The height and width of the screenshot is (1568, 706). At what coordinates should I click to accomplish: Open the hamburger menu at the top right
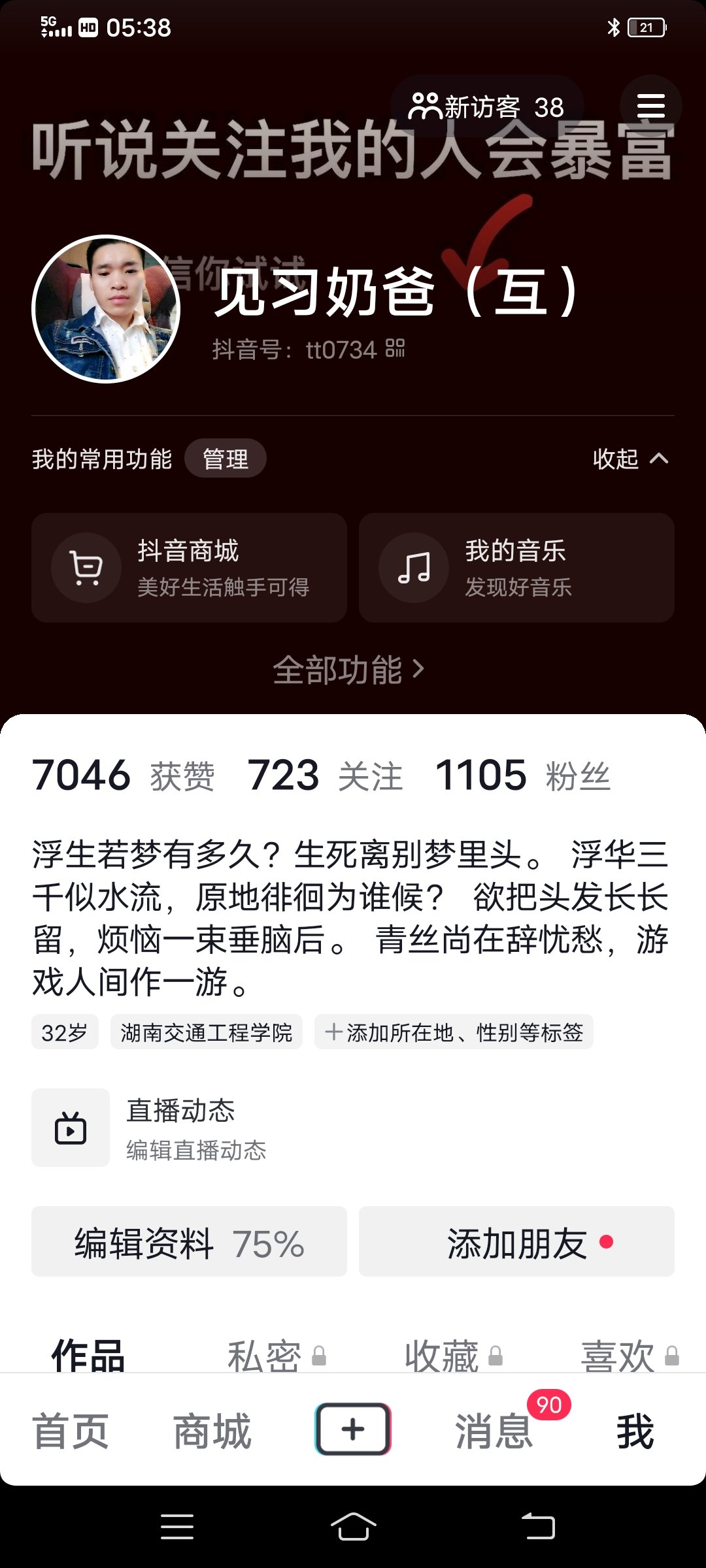650,106
